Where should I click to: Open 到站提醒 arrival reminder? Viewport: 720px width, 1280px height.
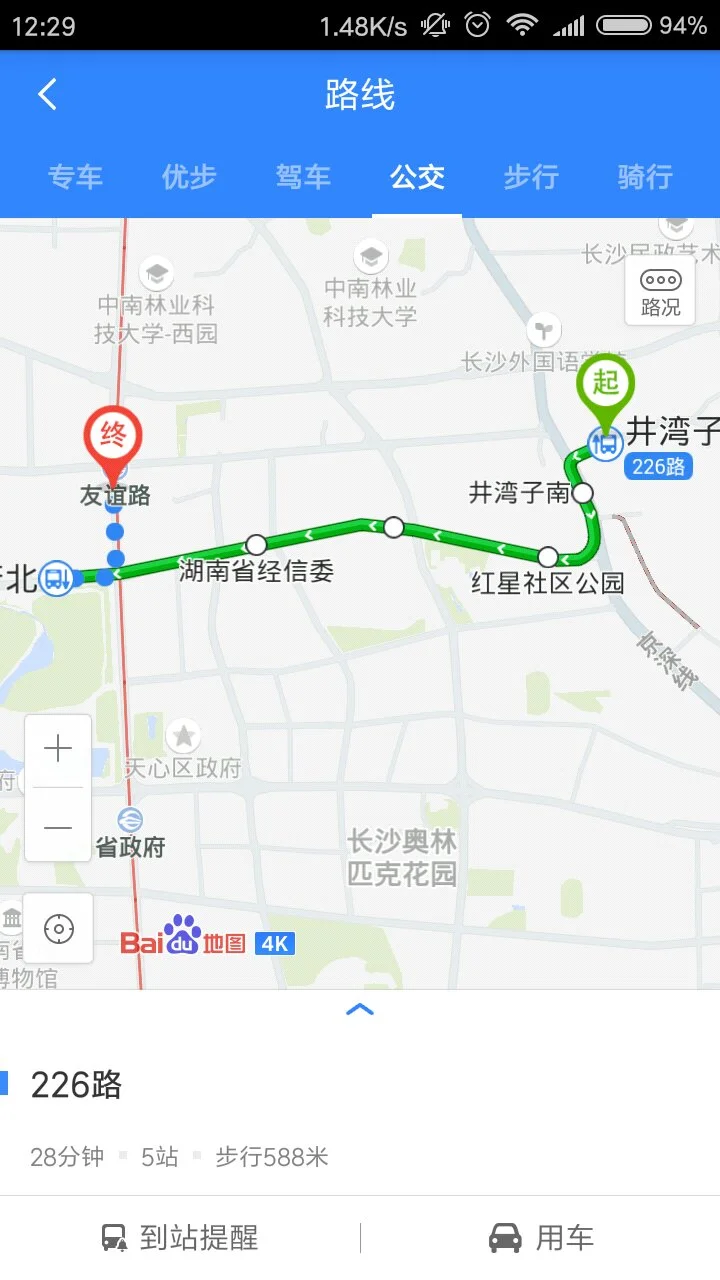[x=180, y=1236]
